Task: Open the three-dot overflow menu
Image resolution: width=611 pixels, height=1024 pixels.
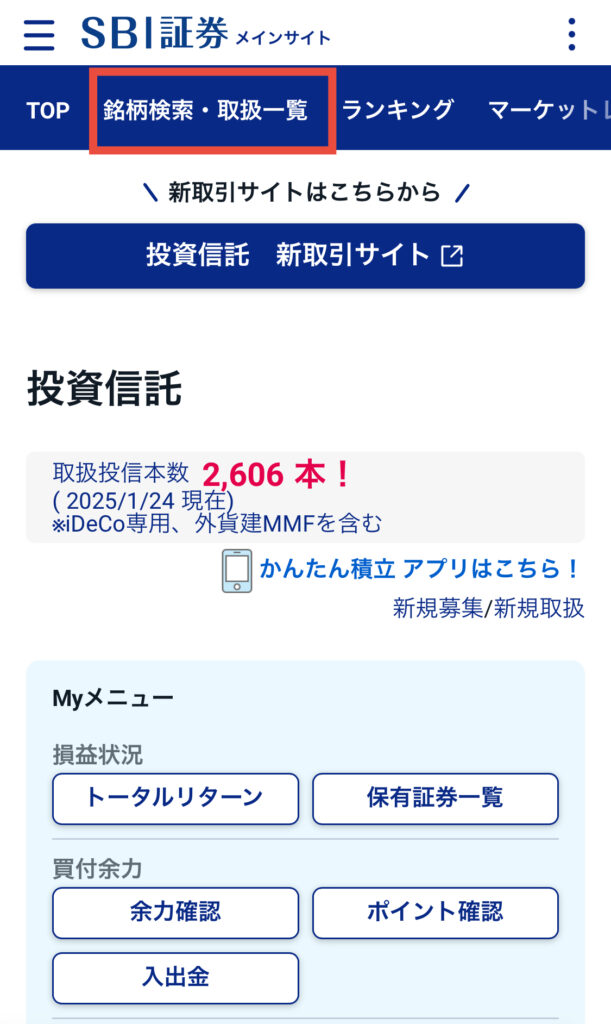Action: pos(571,34)
